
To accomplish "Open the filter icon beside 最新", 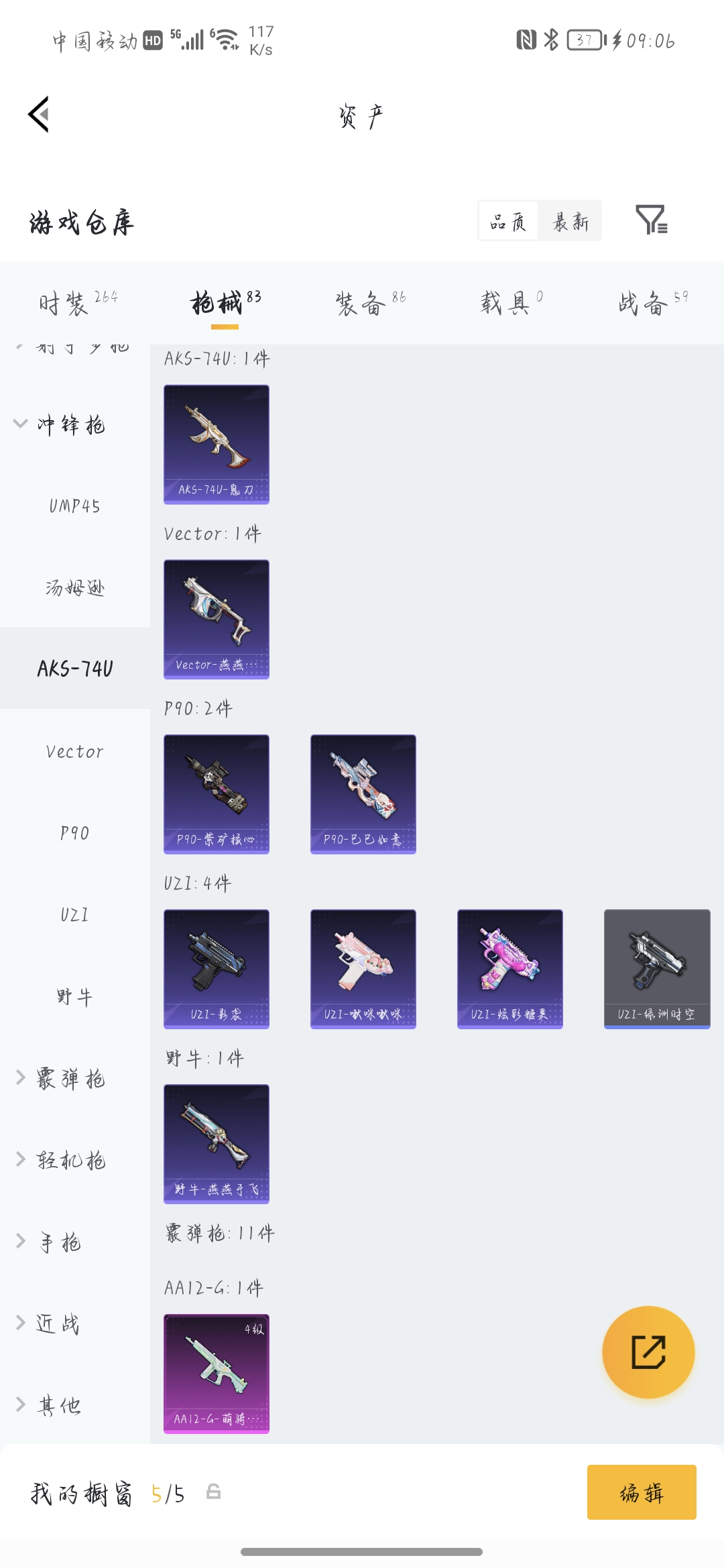I will point(651,220).
